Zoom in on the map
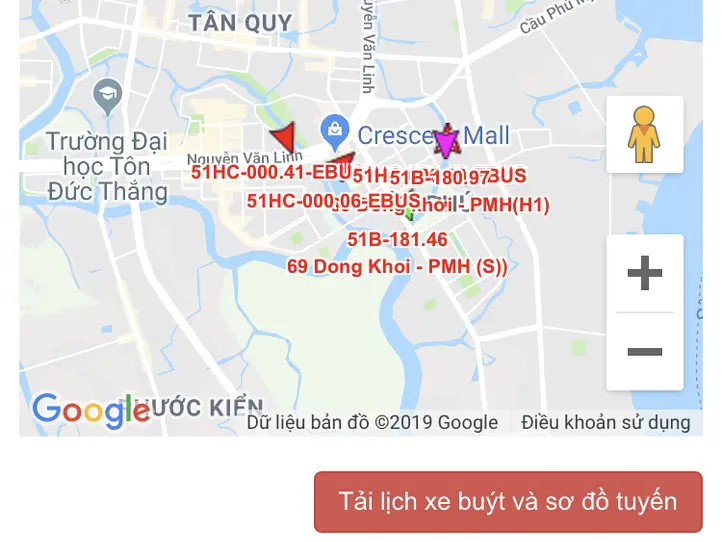The height and width of the screenshot is (542, 722). [x=645, y=273]
